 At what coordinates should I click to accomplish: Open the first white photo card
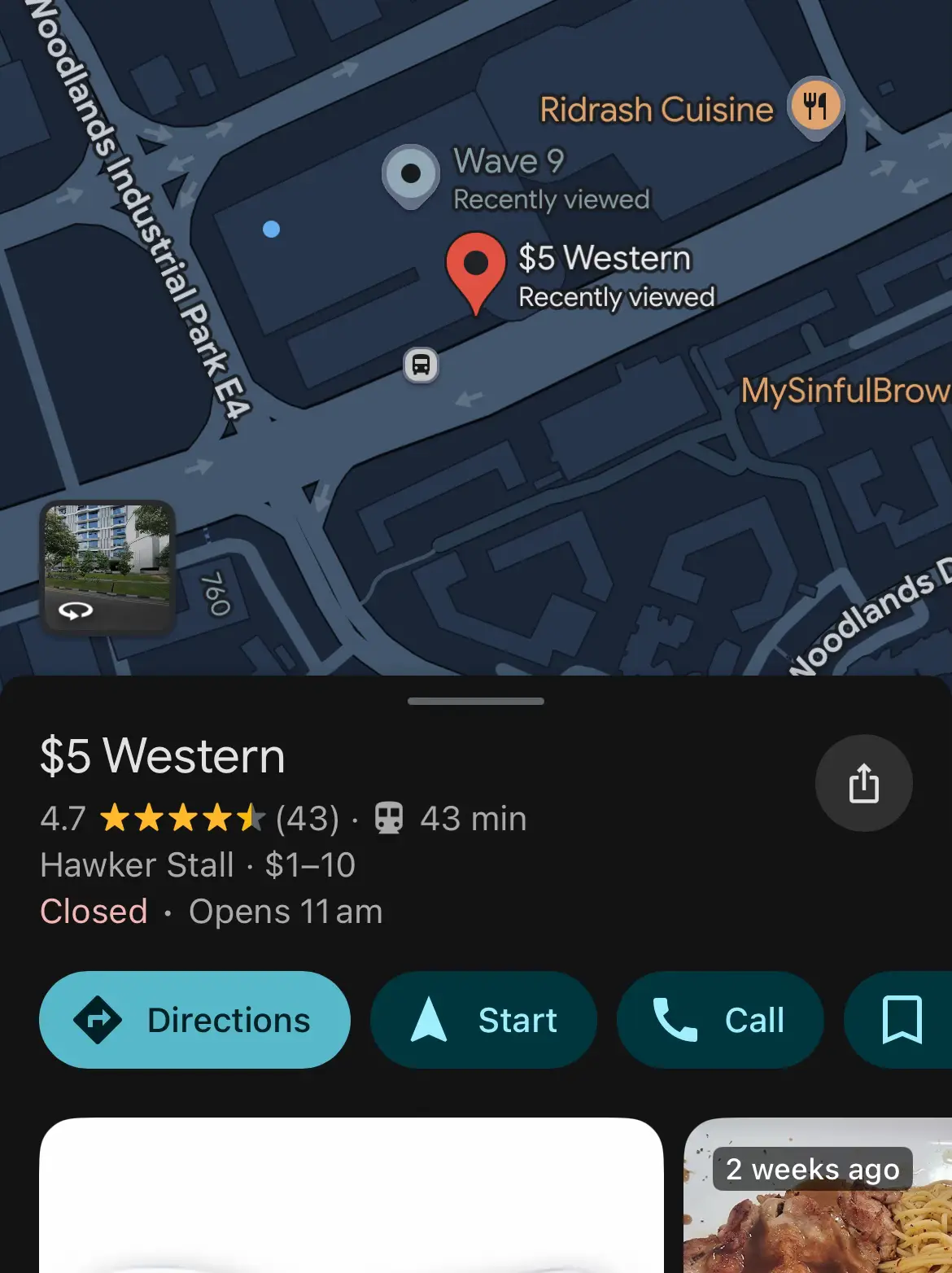(351, 1195)
